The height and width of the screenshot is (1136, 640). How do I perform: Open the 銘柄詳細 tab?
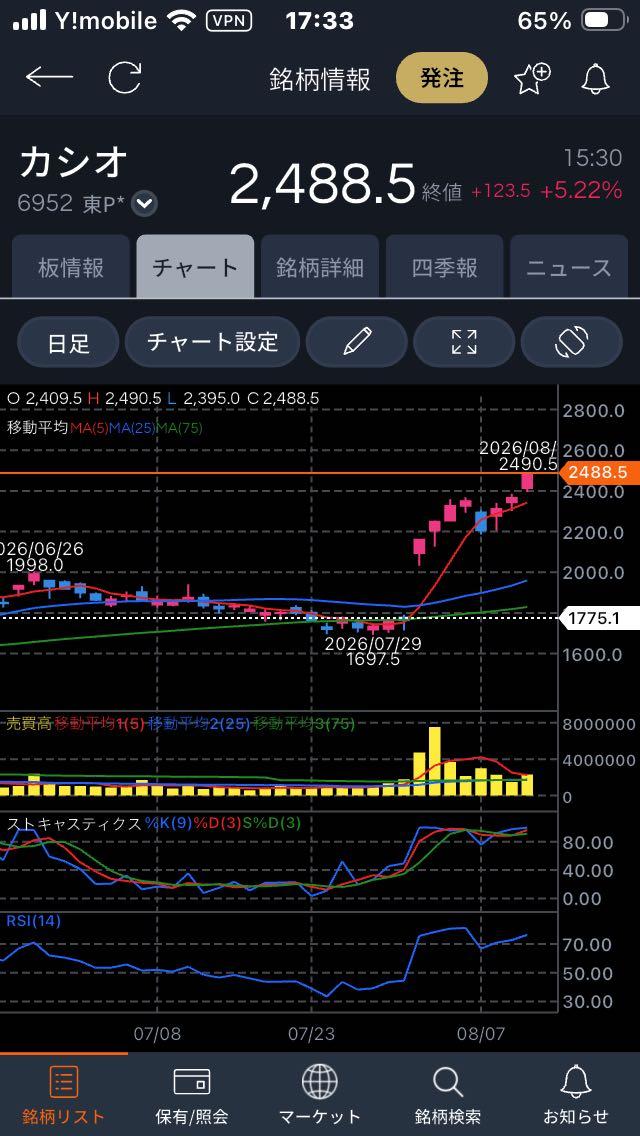coord(320,267)
